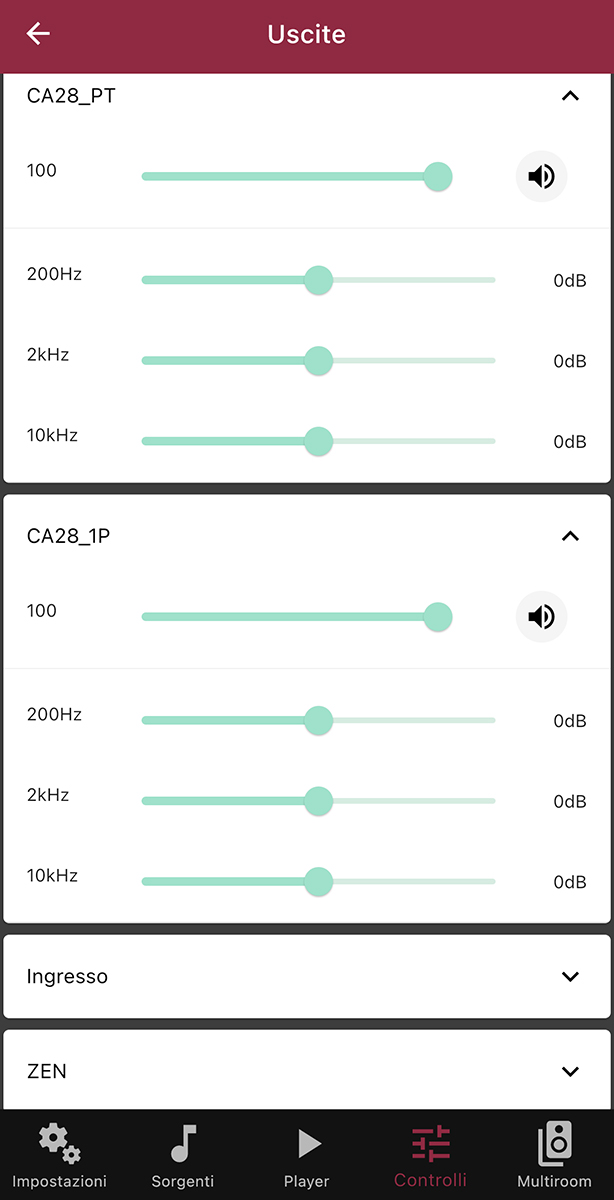Adjust the CA28_1P 2kHz slider
This screenshot has height=1200, width=614.
coord(318,800)
